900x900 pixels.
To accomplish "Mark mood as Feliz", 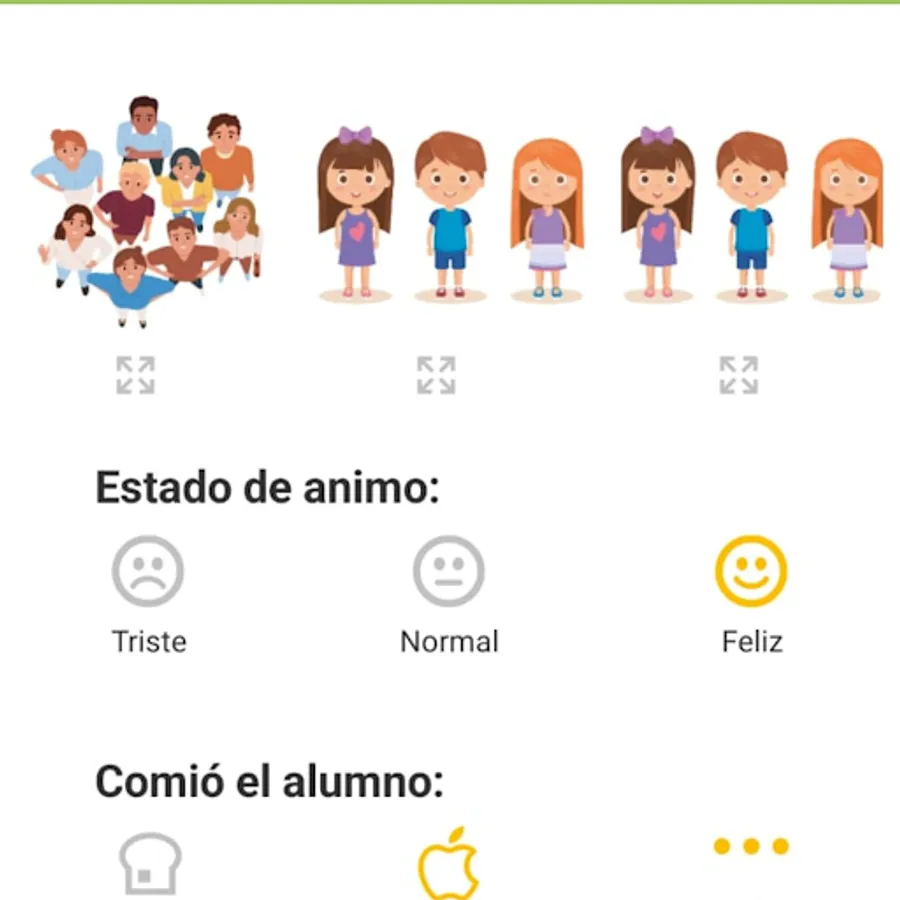I will point(751,572).
